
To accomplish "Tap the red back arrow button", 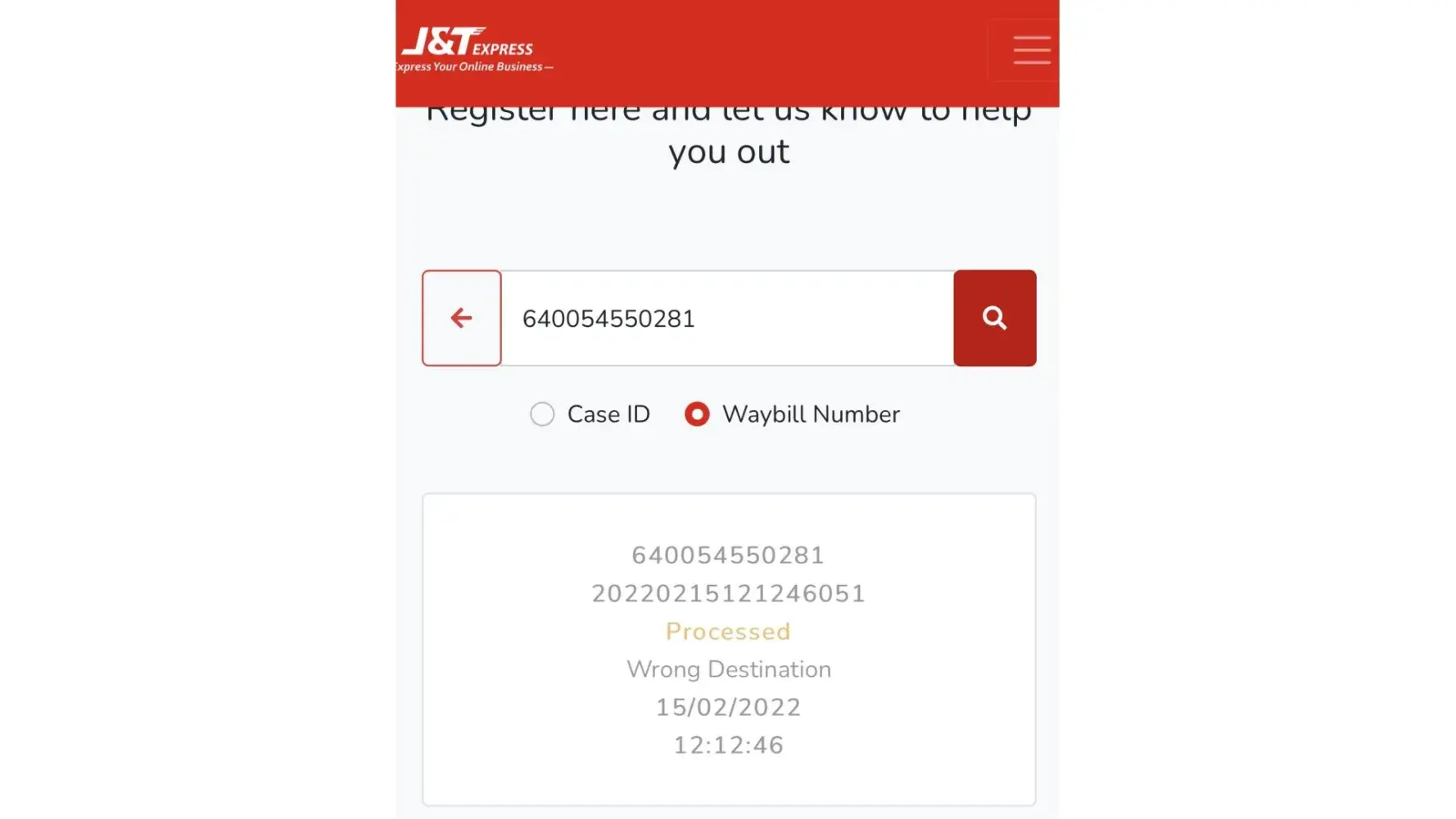I will [x=462, y=318].
